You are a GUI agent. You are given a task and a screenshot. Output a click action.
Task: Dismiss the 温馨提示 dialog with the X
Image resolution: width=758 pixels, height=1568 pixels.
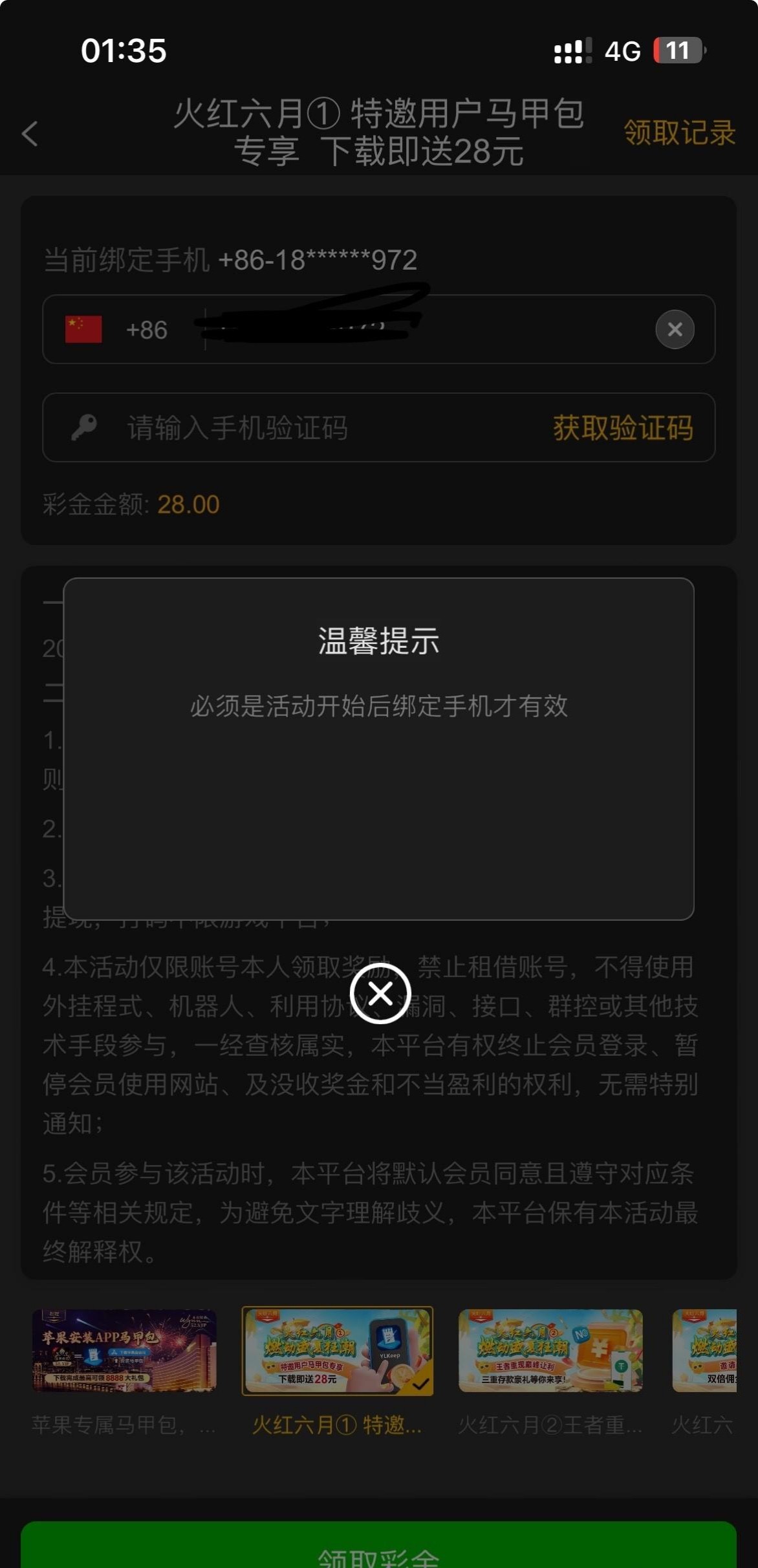(380, 993)
